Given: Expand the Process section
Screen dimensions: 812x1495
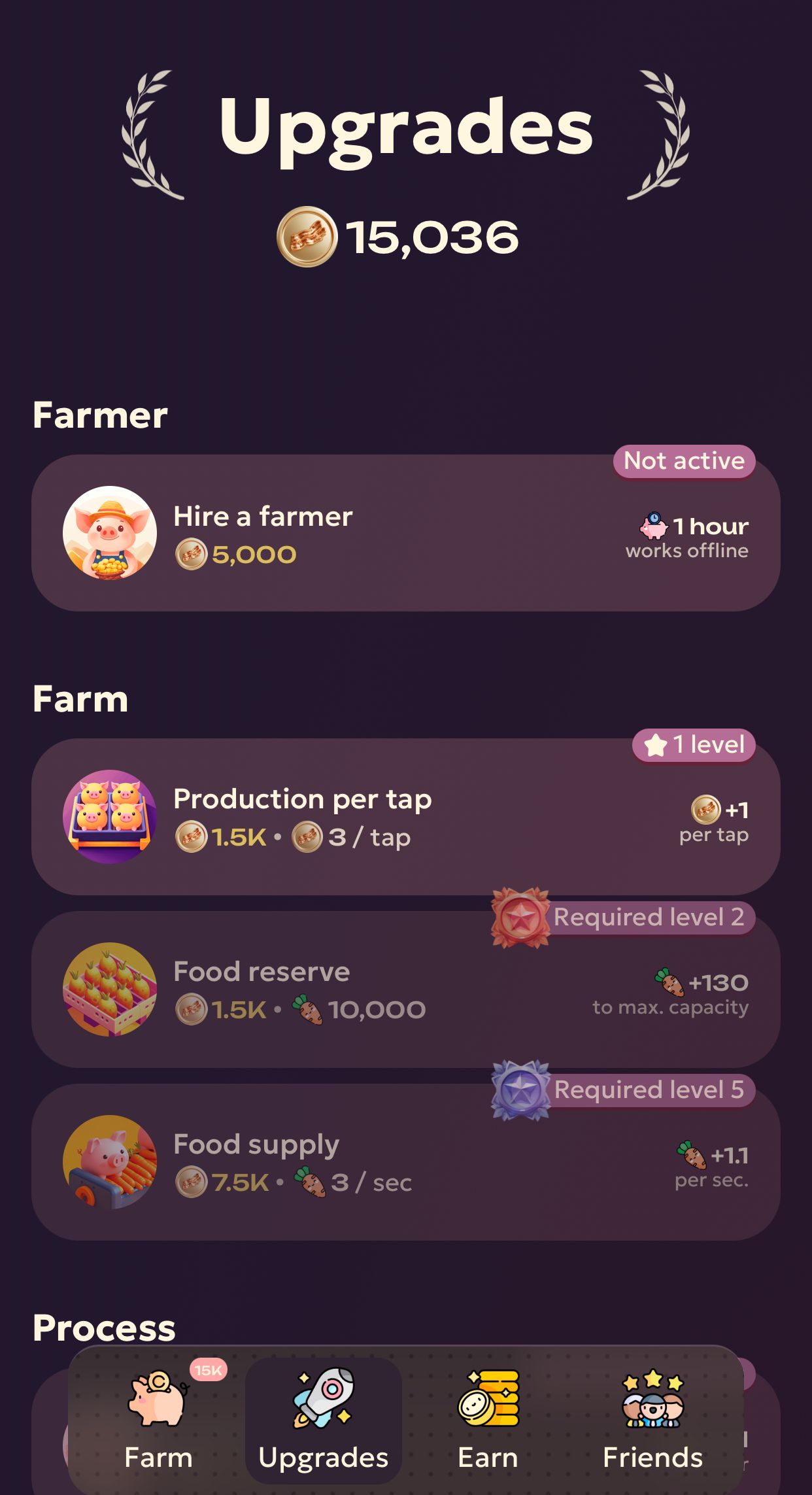Looking at the screenshot, I should (105, 1327).
